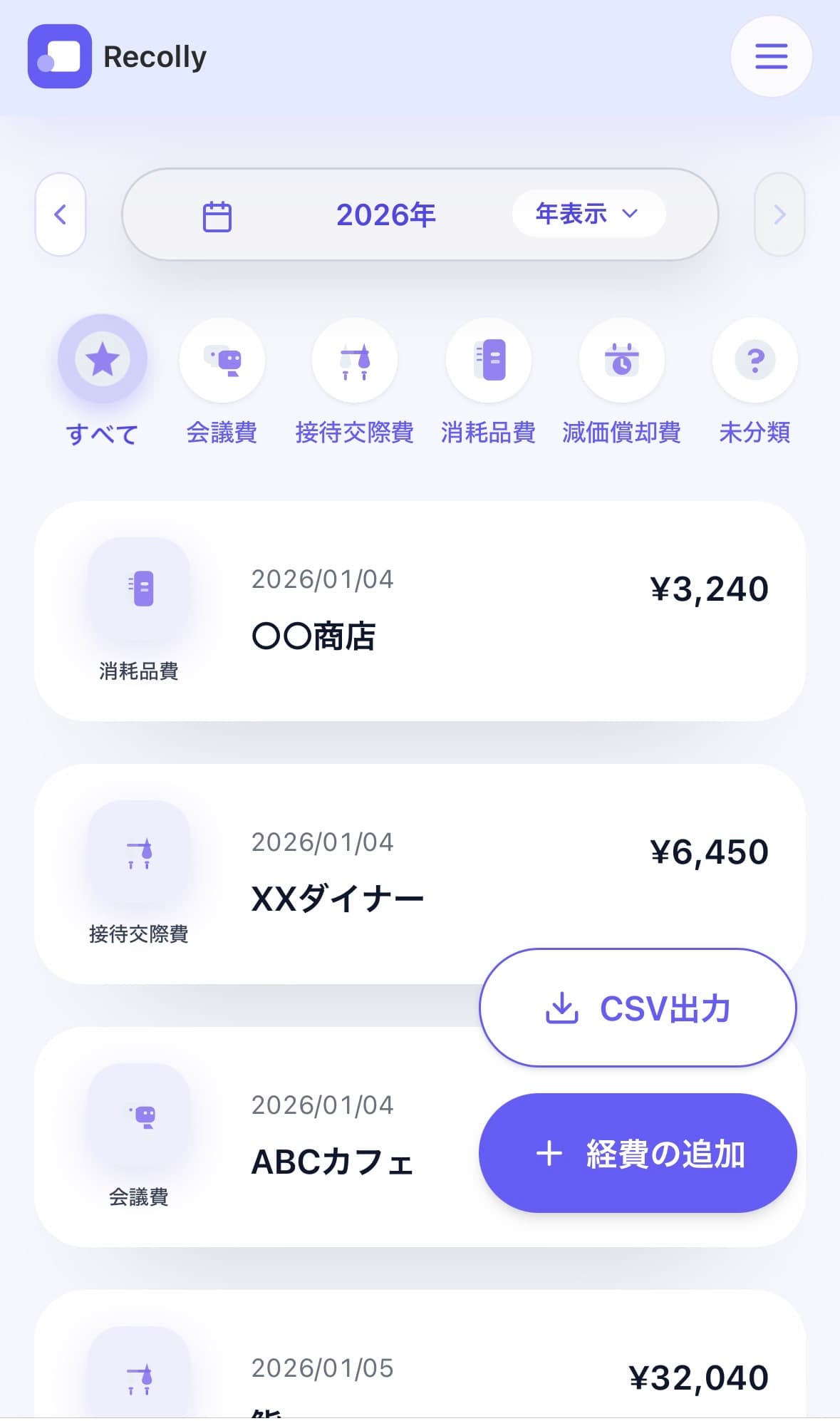Viewport: 840px width, 1421px height.
Task: Open the Recolly logo icon
Action: [x=60, y=56]
